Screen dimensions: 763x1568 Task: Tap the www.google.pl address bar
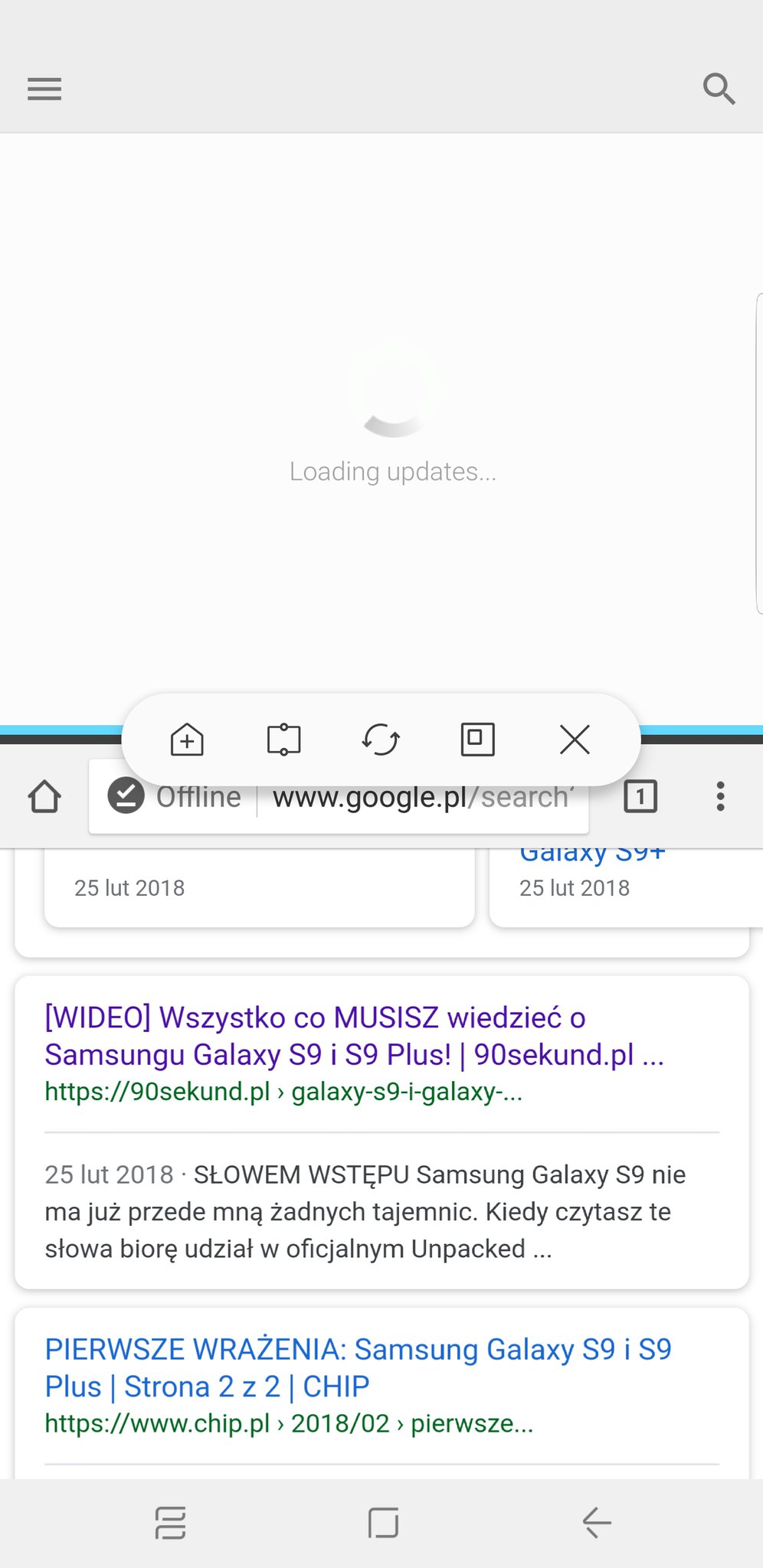(339, 797)
